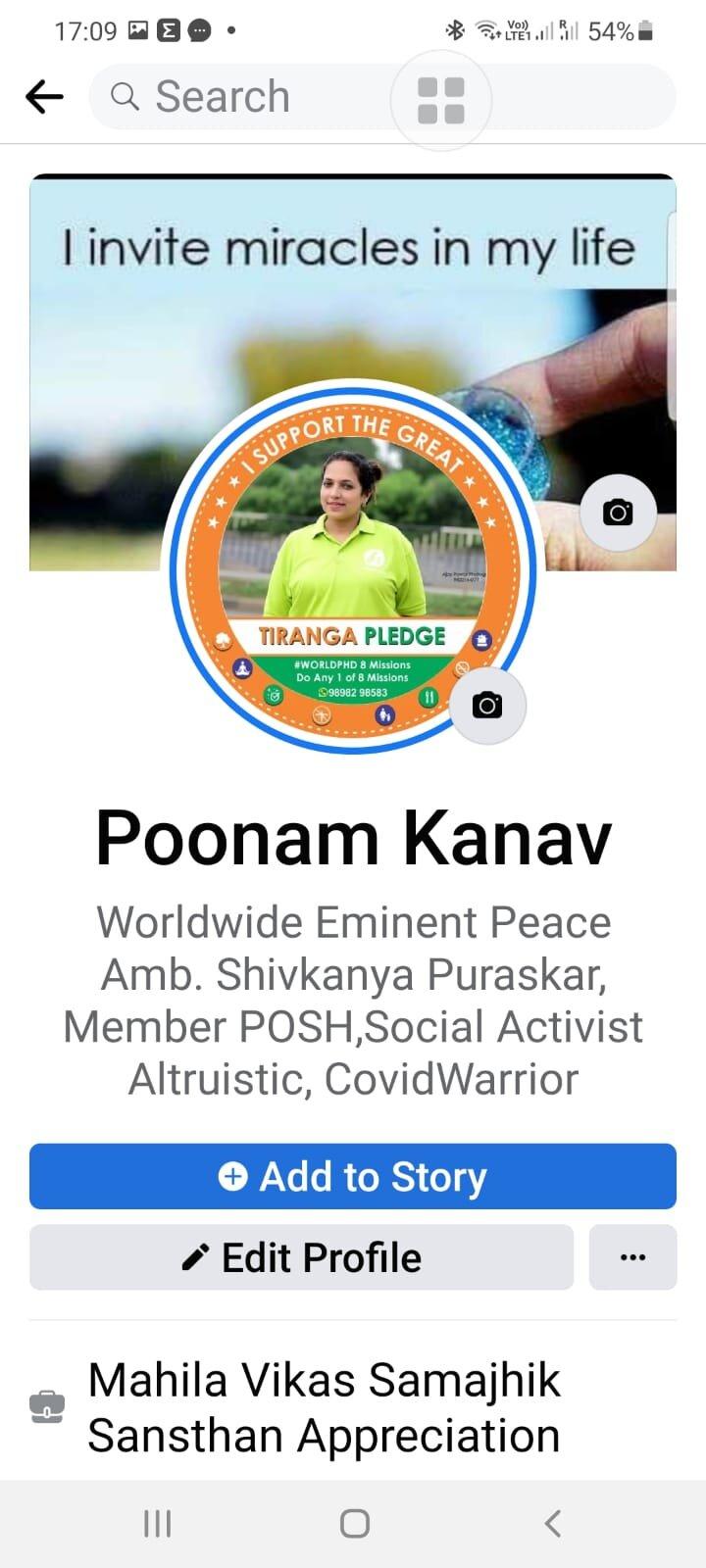Open the Search field
Viewport: 706px width, 1568px height.
coord(382,97)
